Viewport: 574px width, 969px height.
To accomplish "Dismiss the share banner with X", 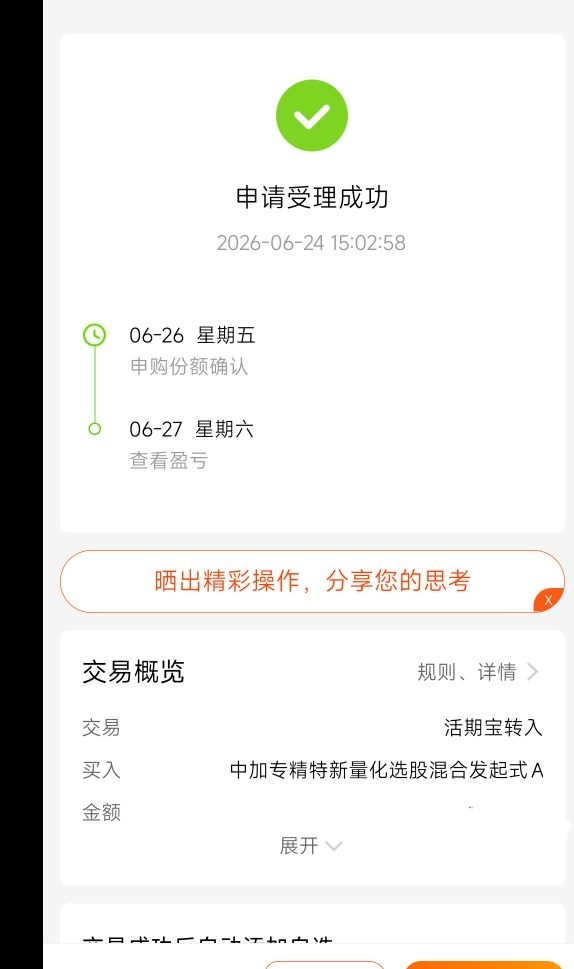I will (549, 600).
